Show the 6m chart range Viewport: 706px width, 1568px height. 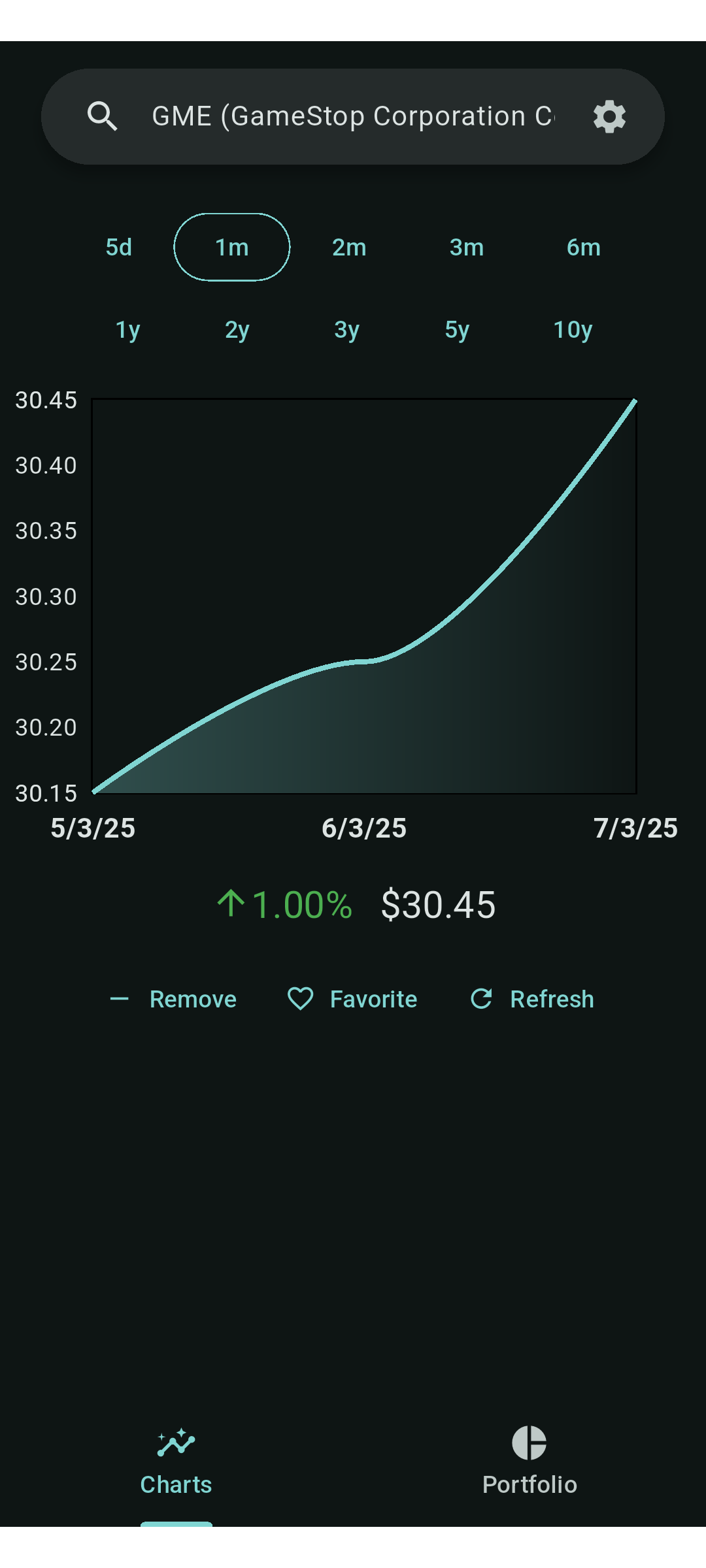[583, 248]
